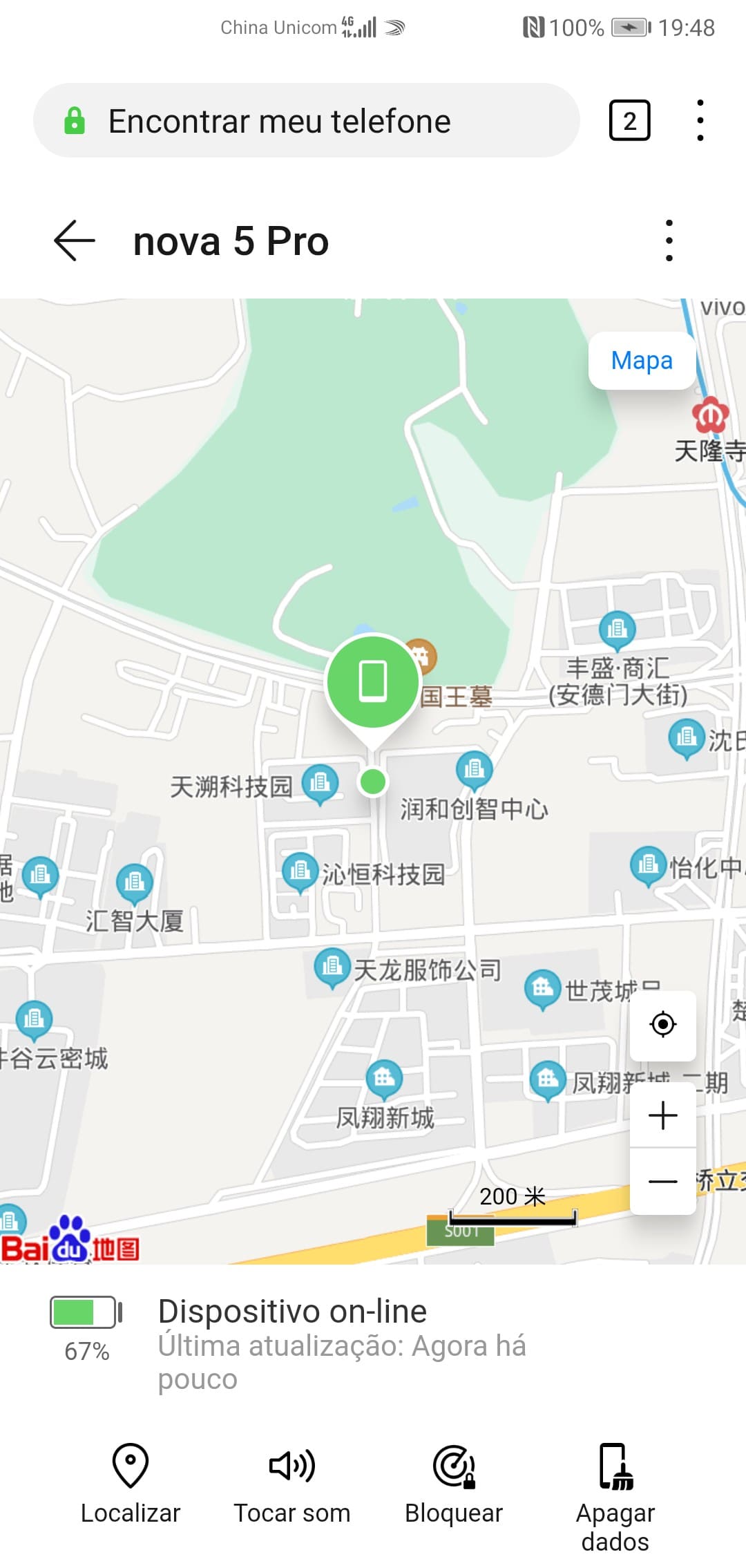Open the nova 5 Pro overflow menu
746x1568 pixels.
pos(669,240)
